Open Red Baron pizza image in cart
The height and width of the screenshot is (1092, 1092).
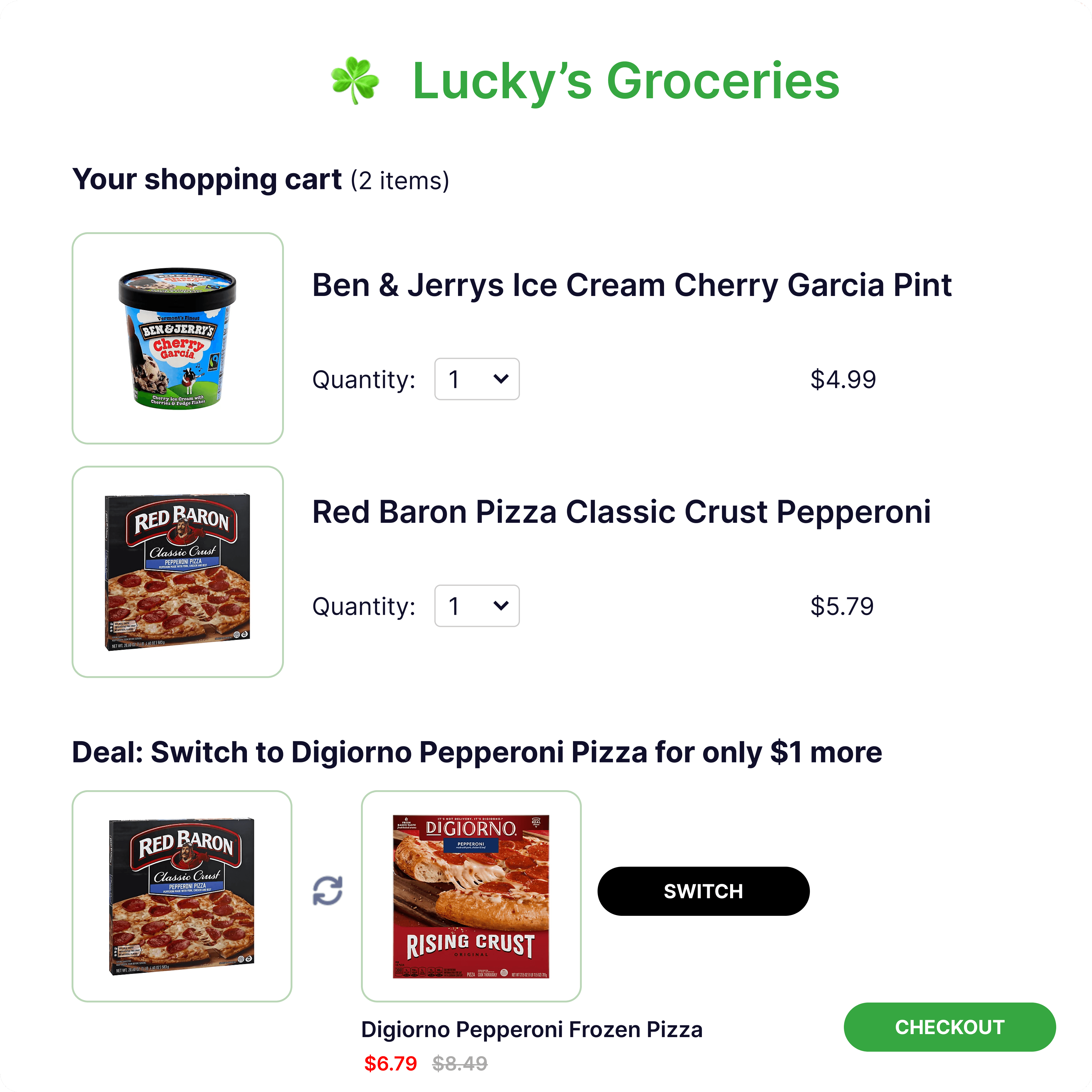pos(177,571)
